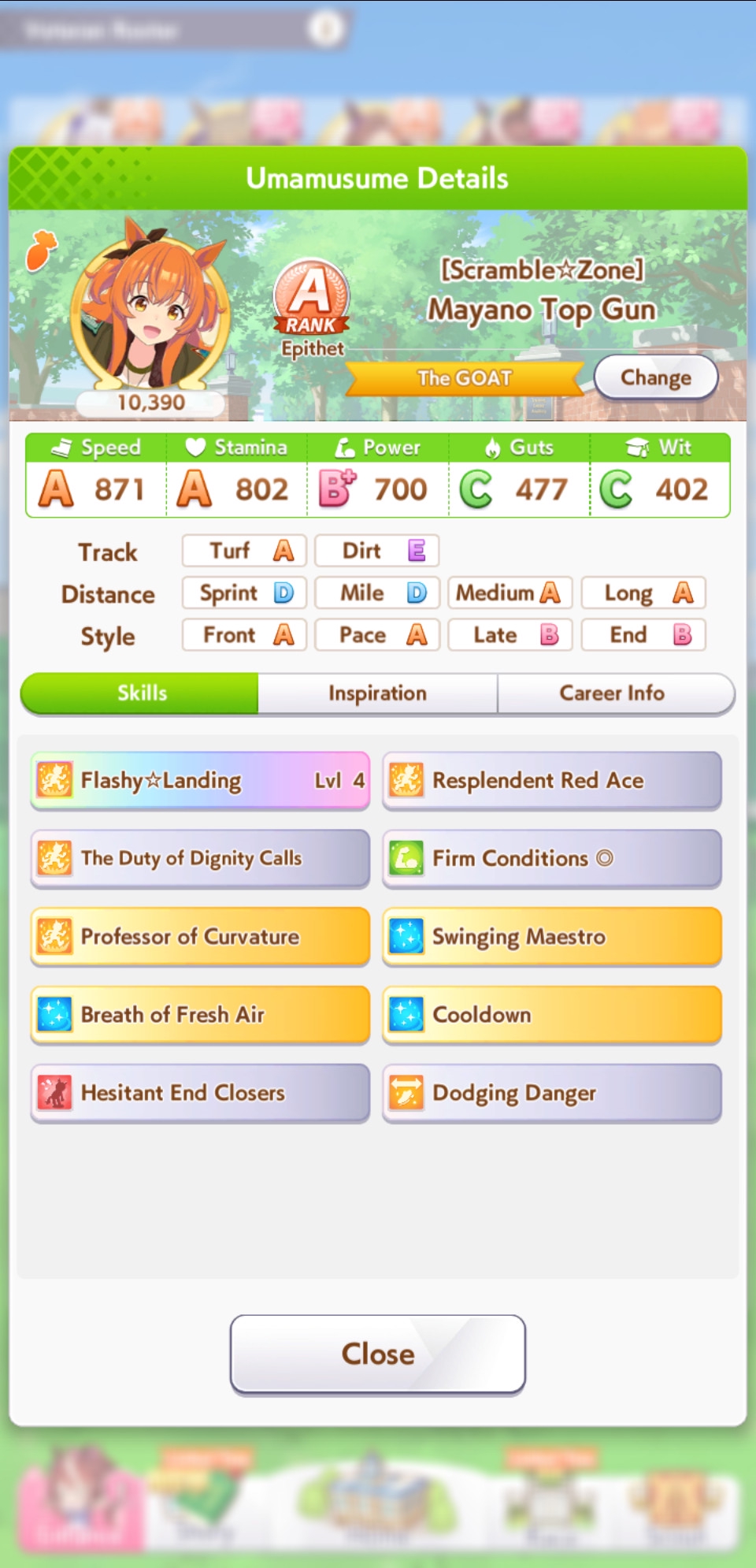
Task: Change the epithet with the Change button
Action: tap(656, 377)
